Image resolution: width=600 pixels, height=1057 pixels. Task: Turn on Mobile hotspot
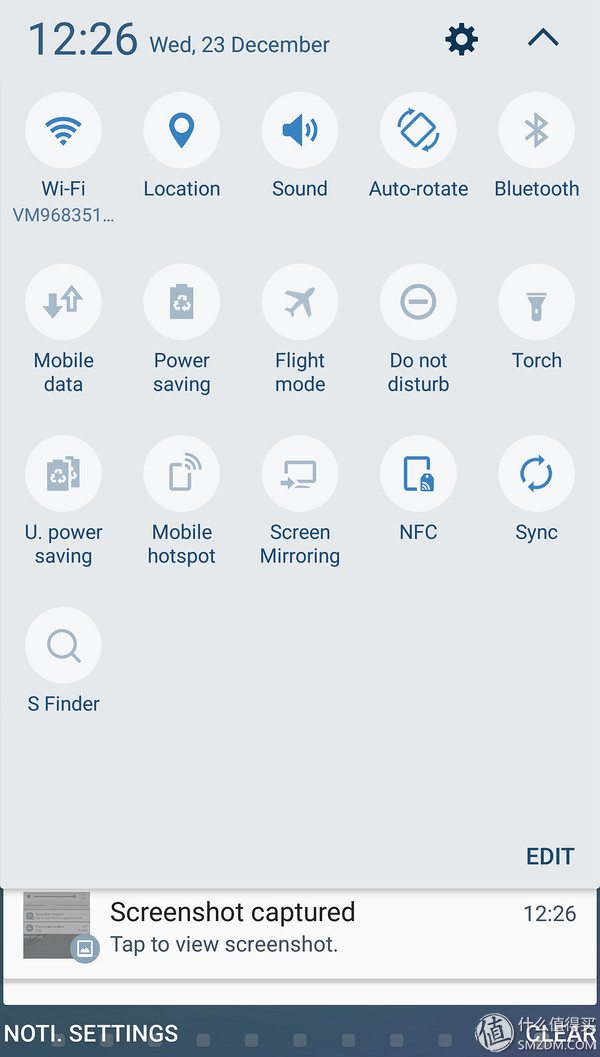point(181,475)
